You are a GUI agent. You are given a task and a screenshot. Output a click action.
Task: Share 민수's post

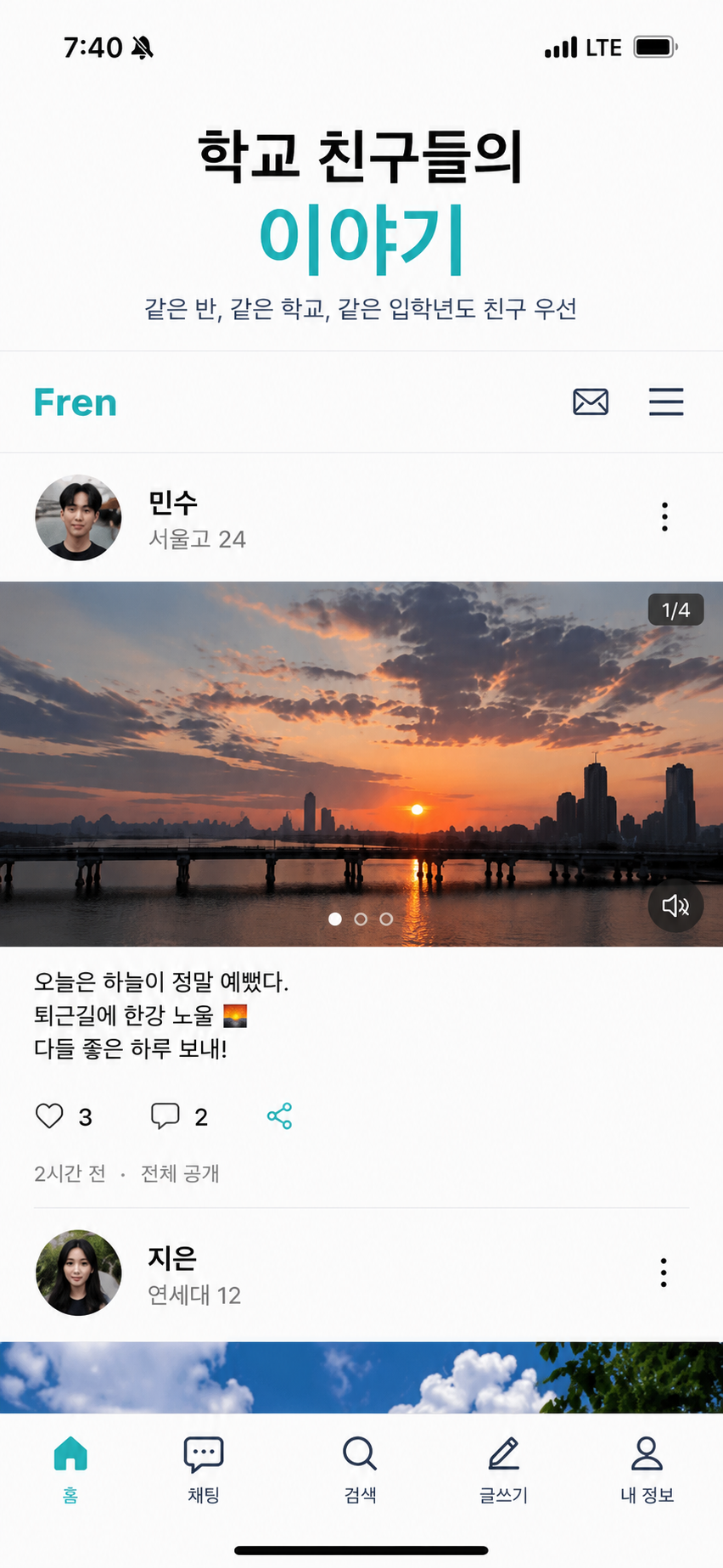279,1116
